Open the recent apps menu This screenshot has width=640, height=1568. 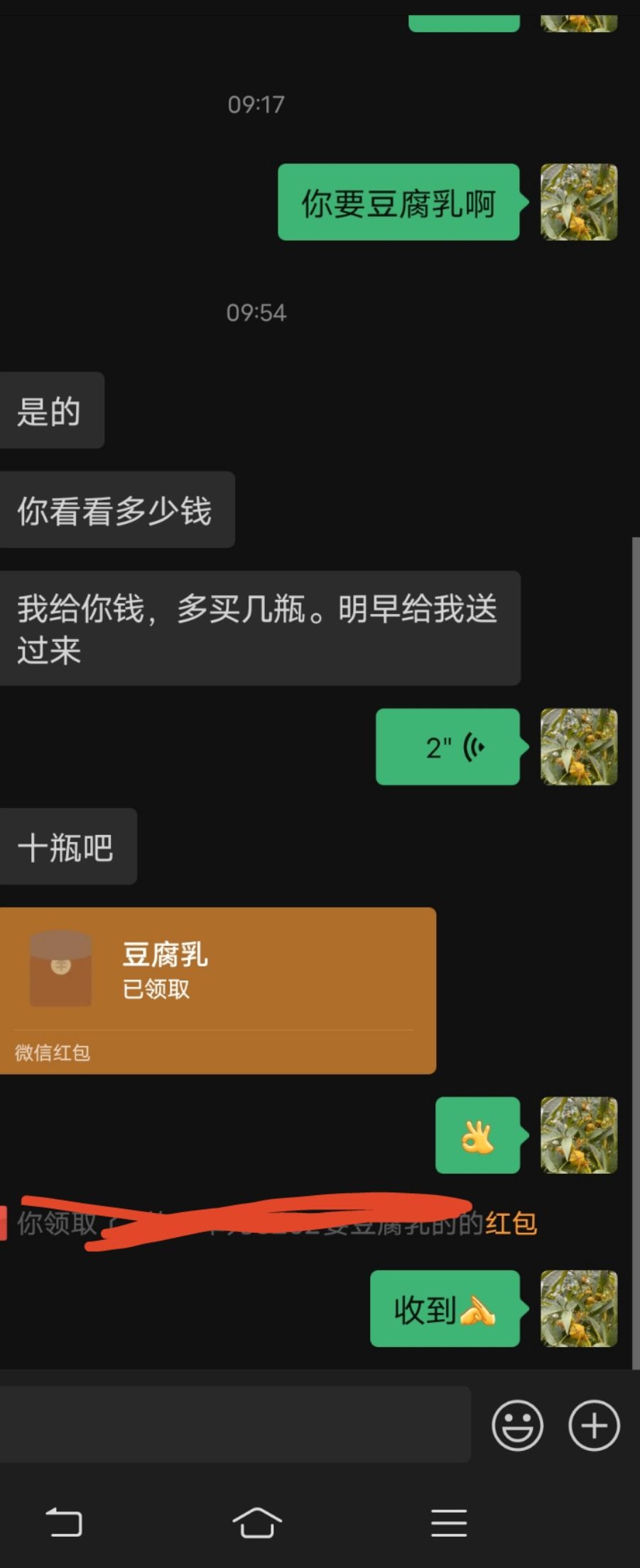pyautogui.click(x=449, y=1523)
